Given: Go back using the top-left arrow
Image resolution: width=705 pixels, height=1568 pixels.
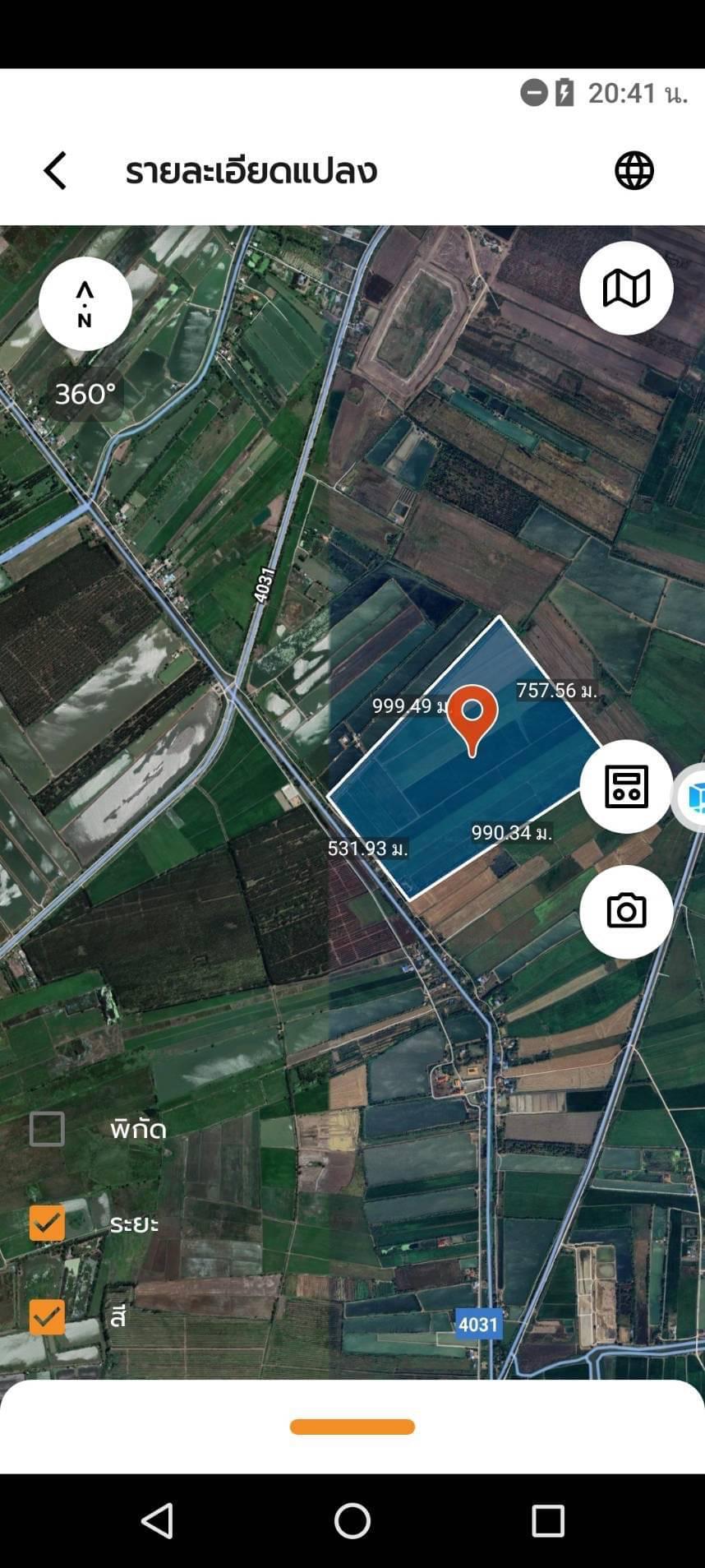Looking at the screenshot, I should tap(55, 171).
